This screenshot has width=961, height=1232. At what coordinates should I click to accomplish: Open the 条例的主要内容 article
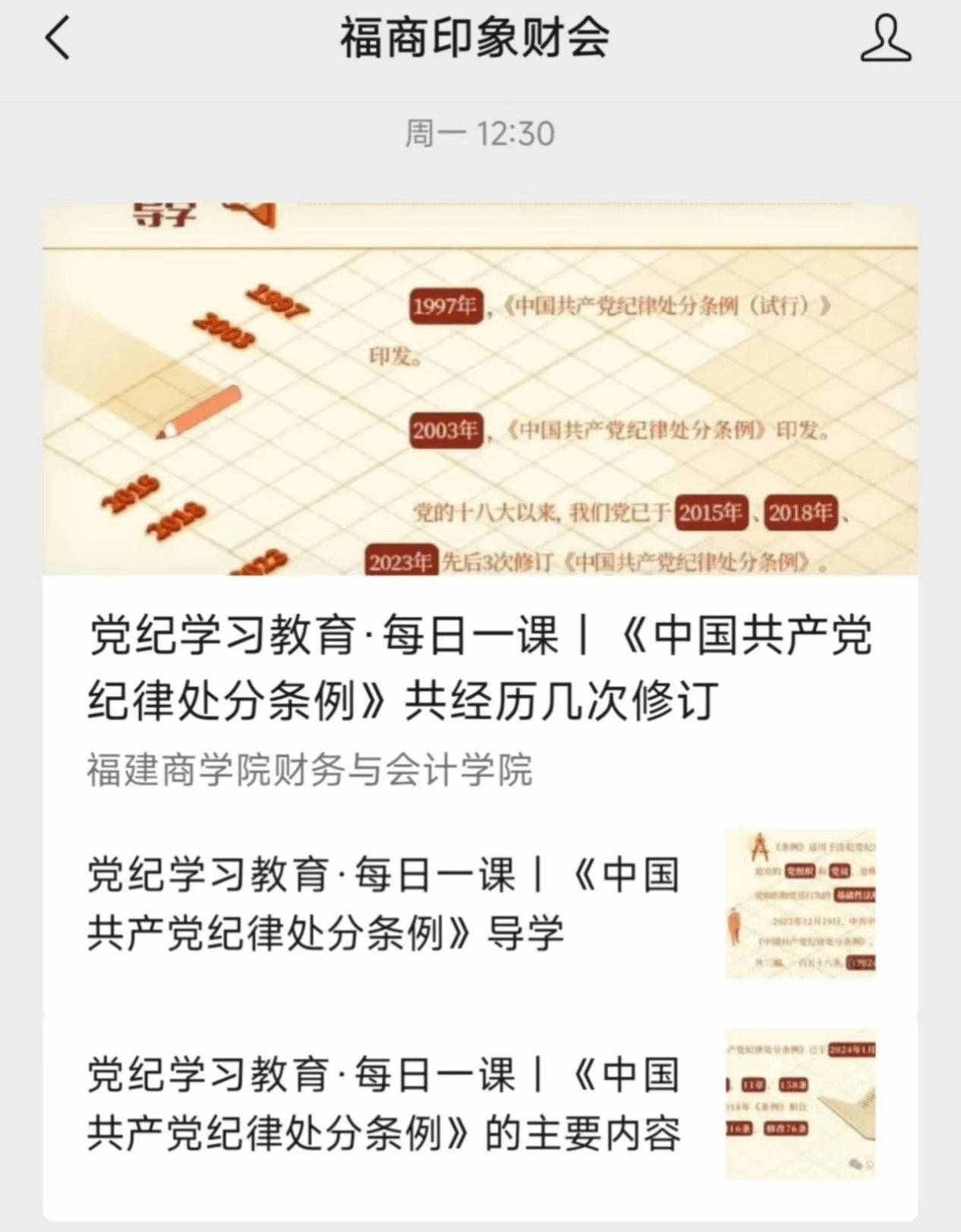tap(383, 1104)
